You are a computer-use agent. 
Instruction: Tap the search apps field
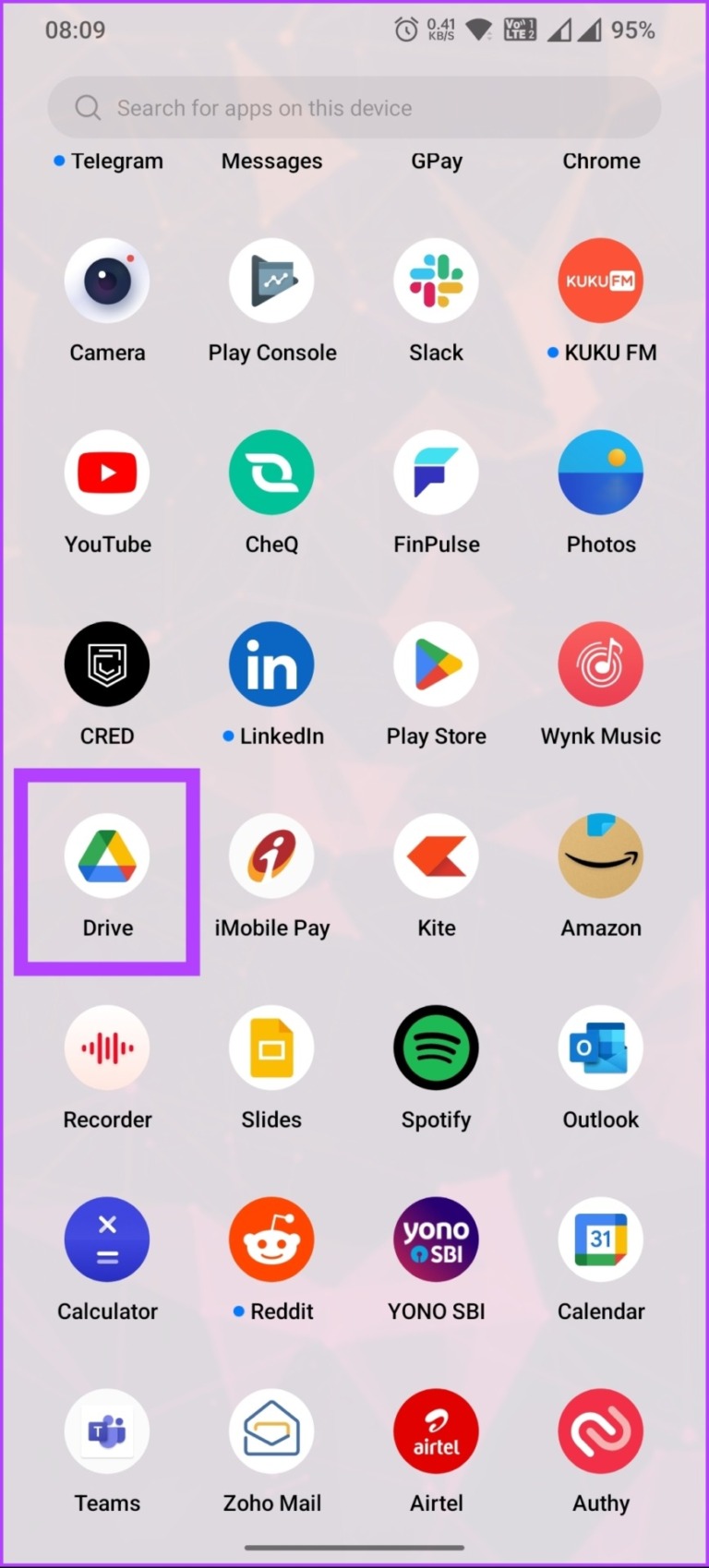(x=354, y=108)
